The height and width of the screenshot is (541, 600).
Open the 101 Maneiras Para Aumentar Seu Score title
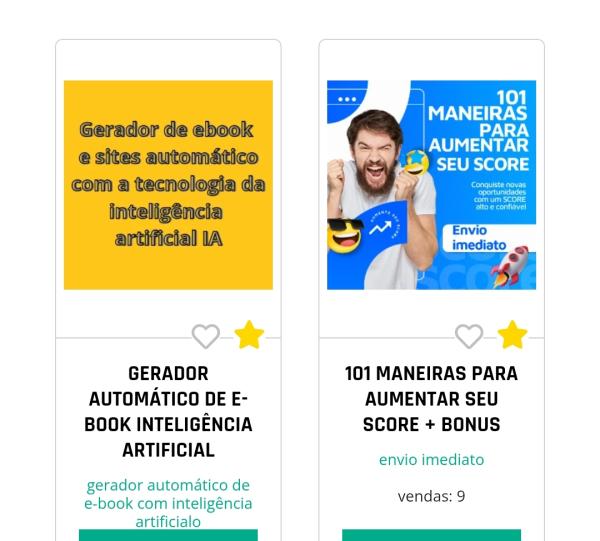[x=431, y=399]
